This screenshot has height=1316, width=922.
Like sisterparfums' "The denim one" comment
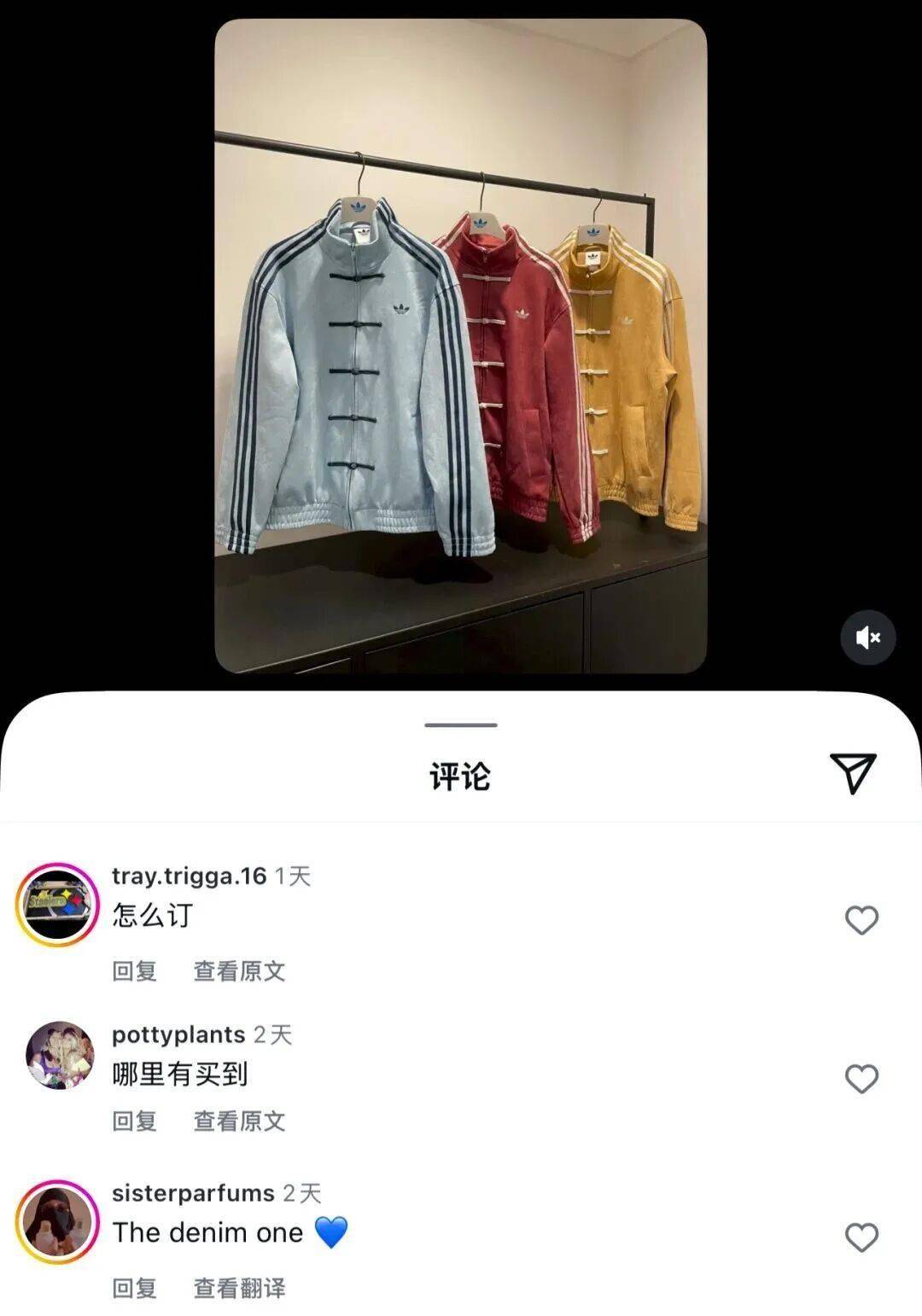point(861,1237)
